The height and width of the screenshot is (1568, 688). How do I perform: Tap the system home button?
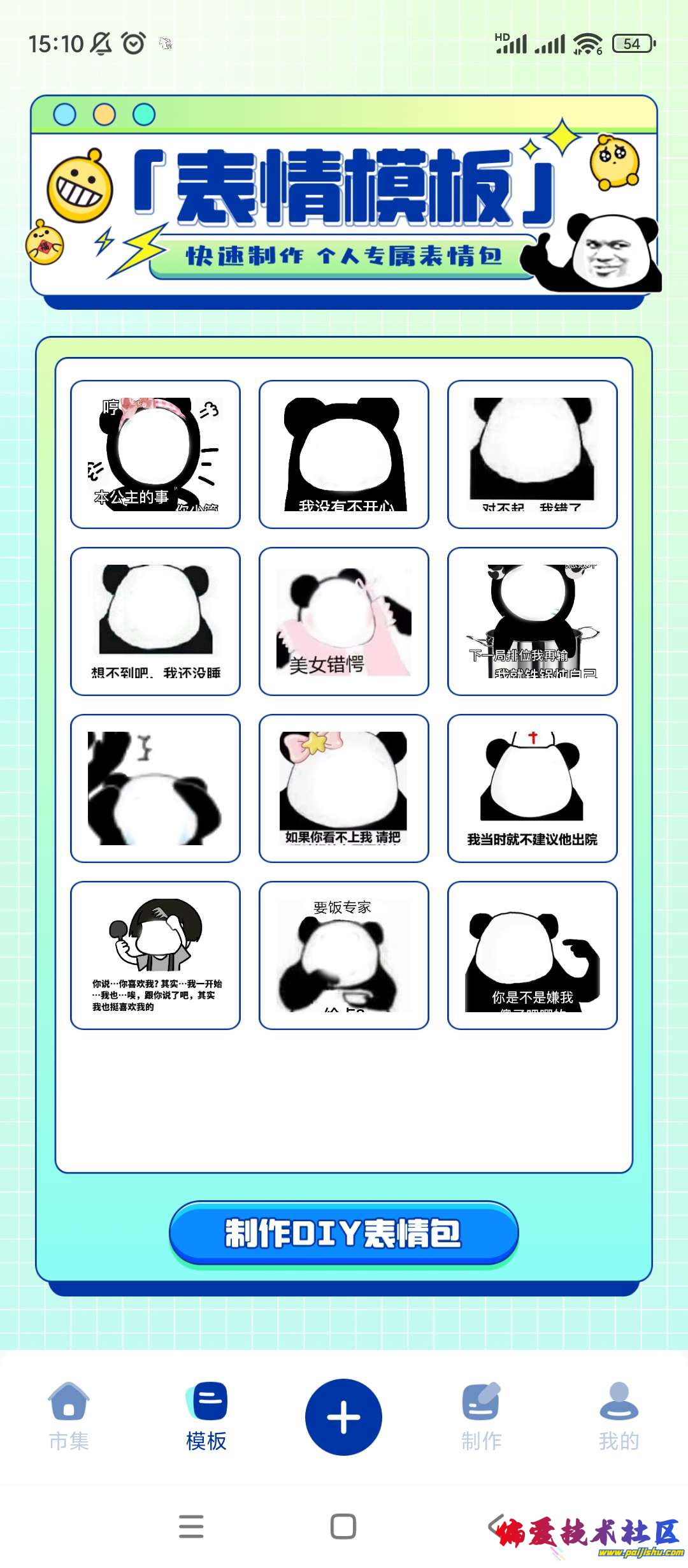click(x=343, y=1526)
